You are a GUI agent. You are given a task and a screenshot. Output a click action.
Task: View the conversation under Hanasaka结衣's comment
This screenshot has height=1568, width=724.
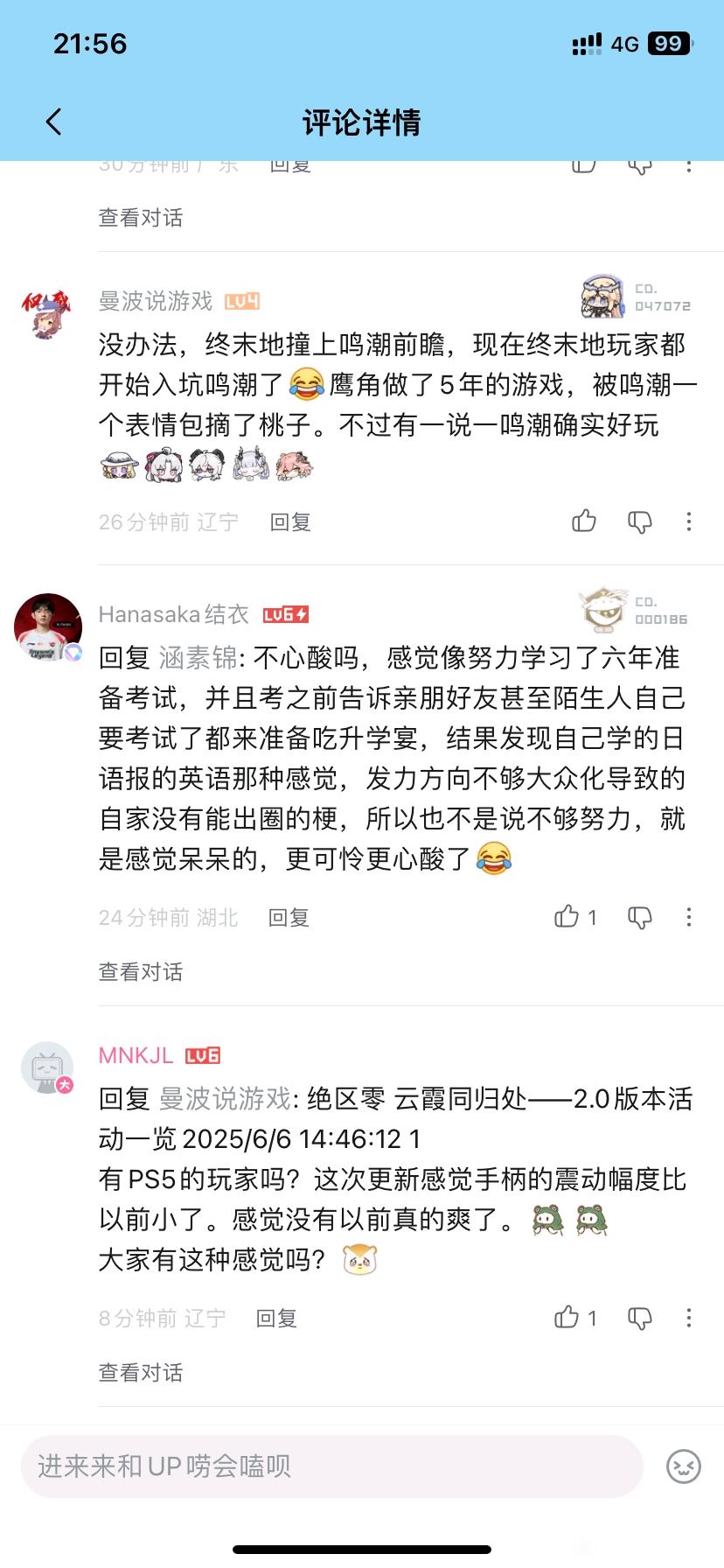[x=141, y=972]
